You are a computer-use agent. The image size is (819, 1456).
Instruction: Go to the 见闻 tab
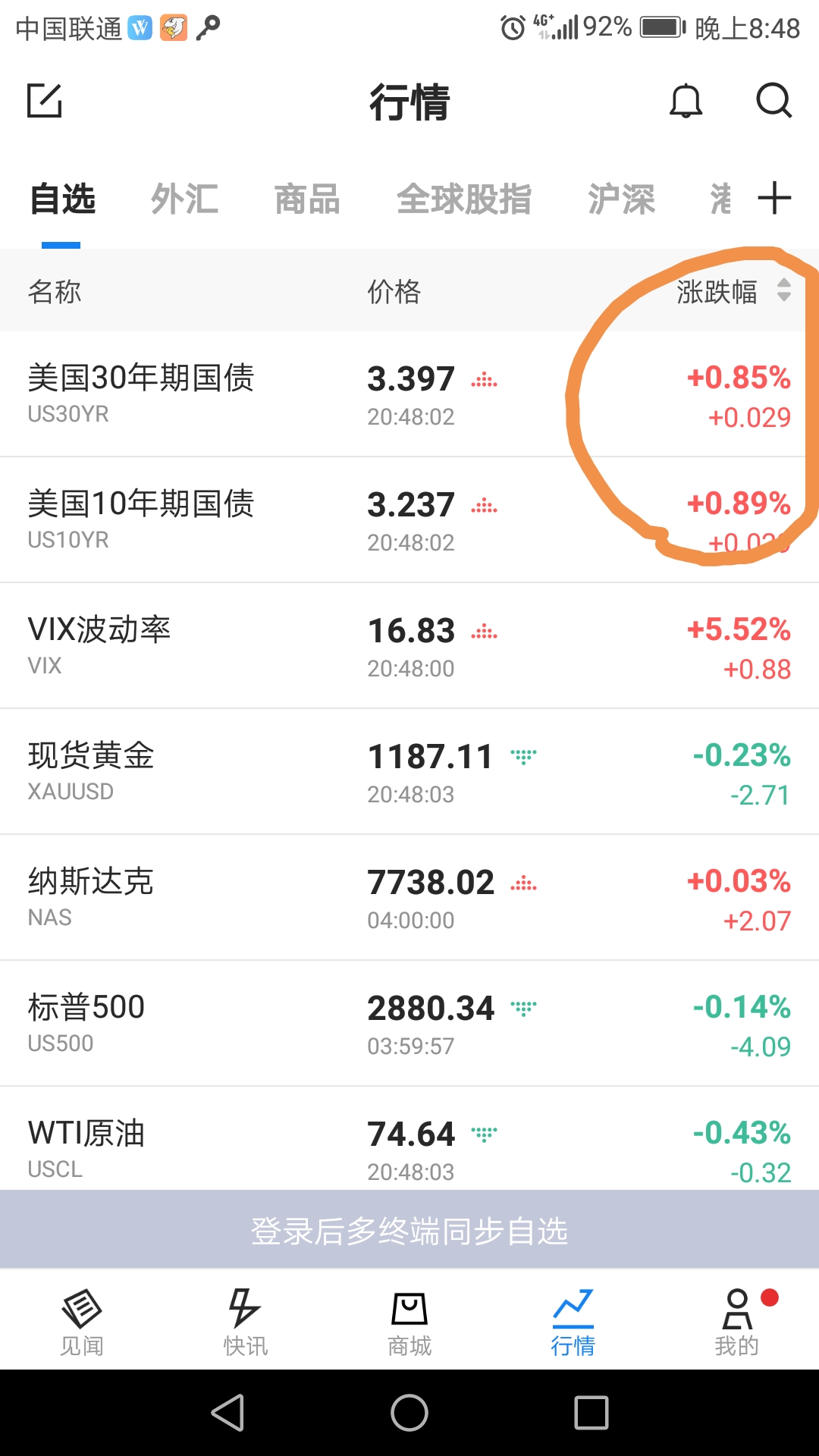tap(82, 1323)
